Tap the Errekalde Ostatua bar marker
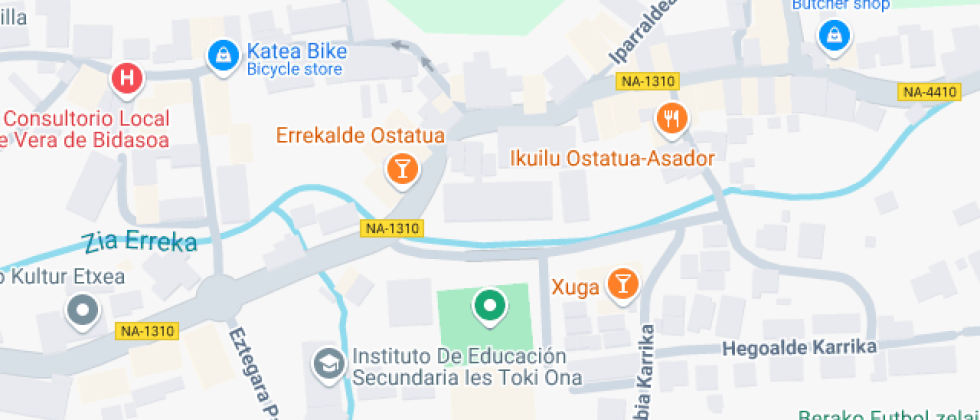Image resolution: width=980 pixels, height=420 pixels. 402,168
